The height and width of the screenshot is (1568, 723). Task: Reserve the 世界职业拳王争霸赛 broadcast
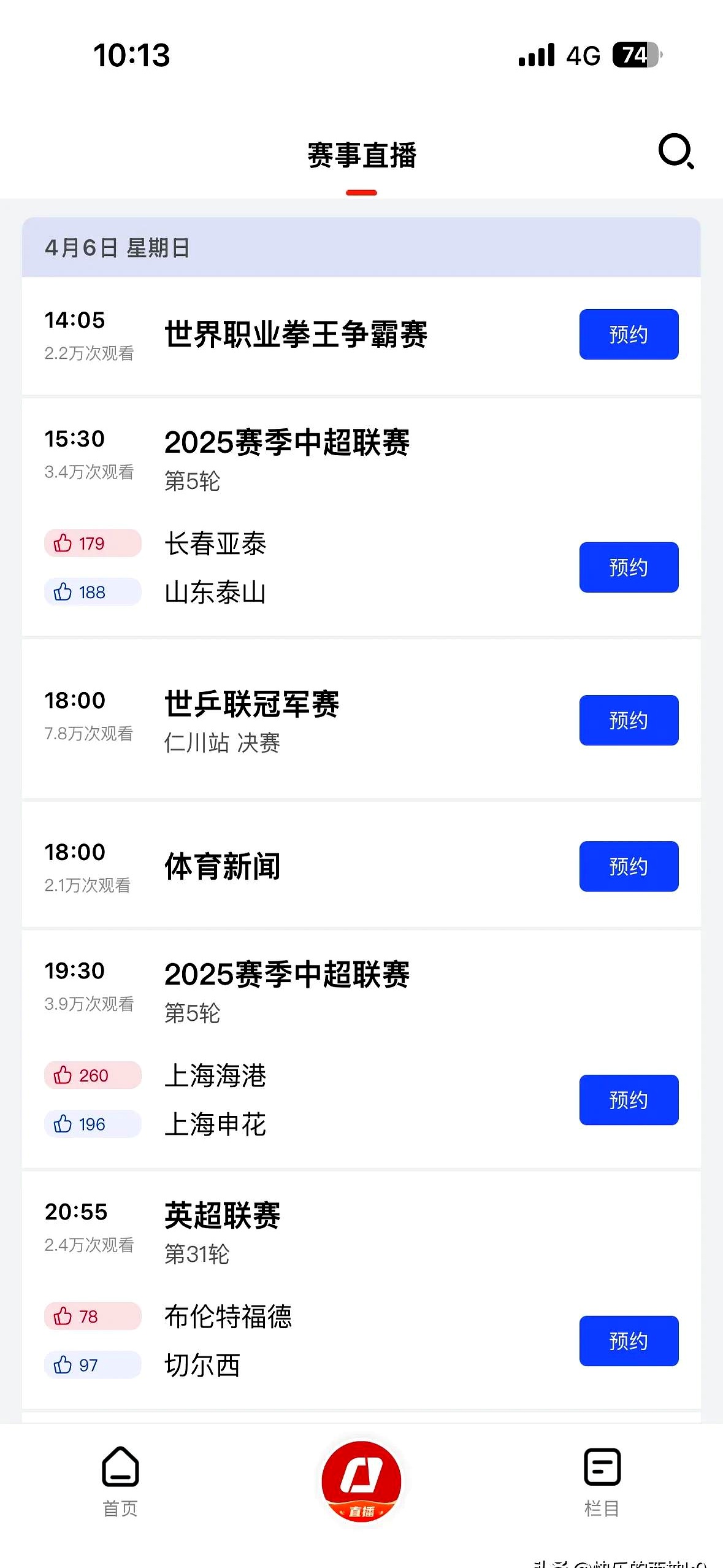click(x=629, y=334)
